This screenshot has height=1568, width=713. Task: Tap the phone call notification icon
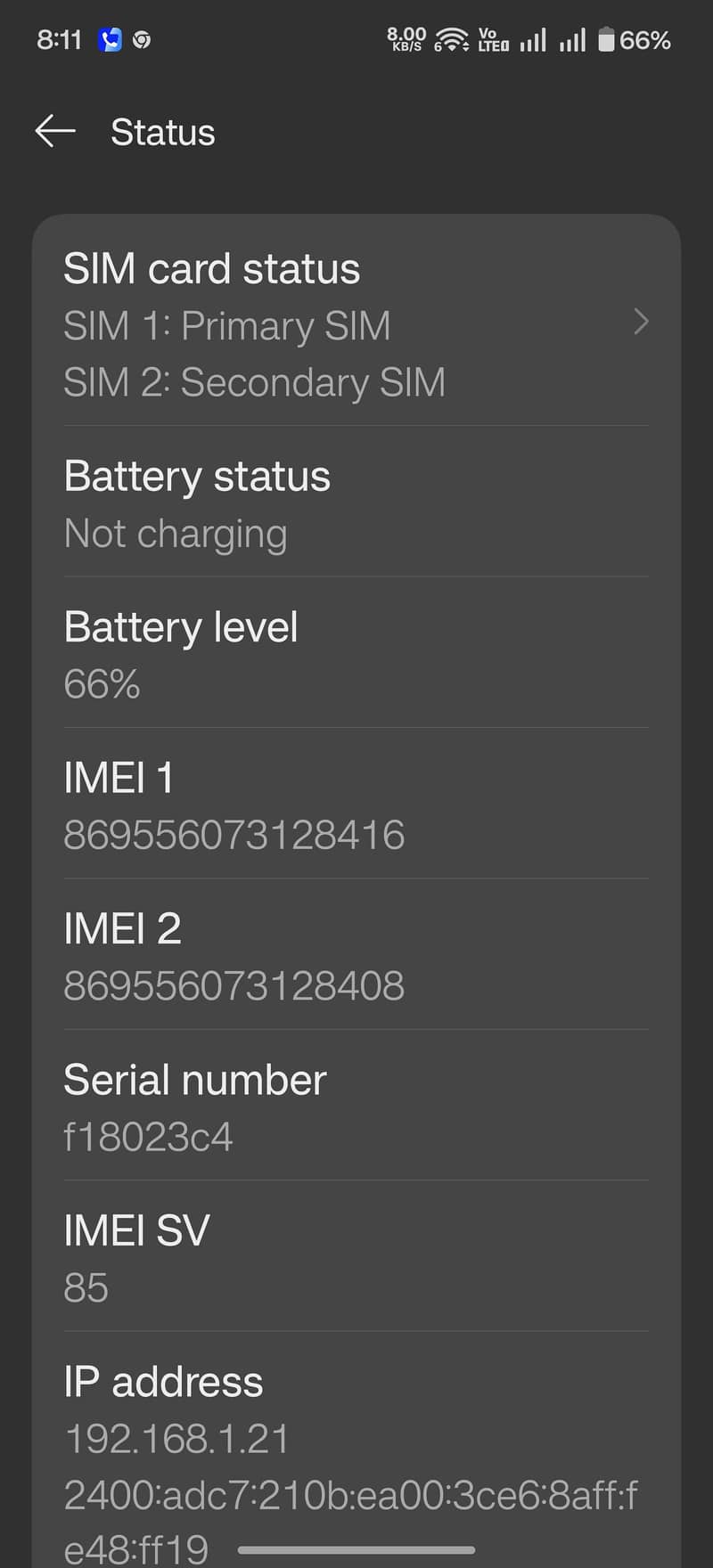tap(109, 39)
